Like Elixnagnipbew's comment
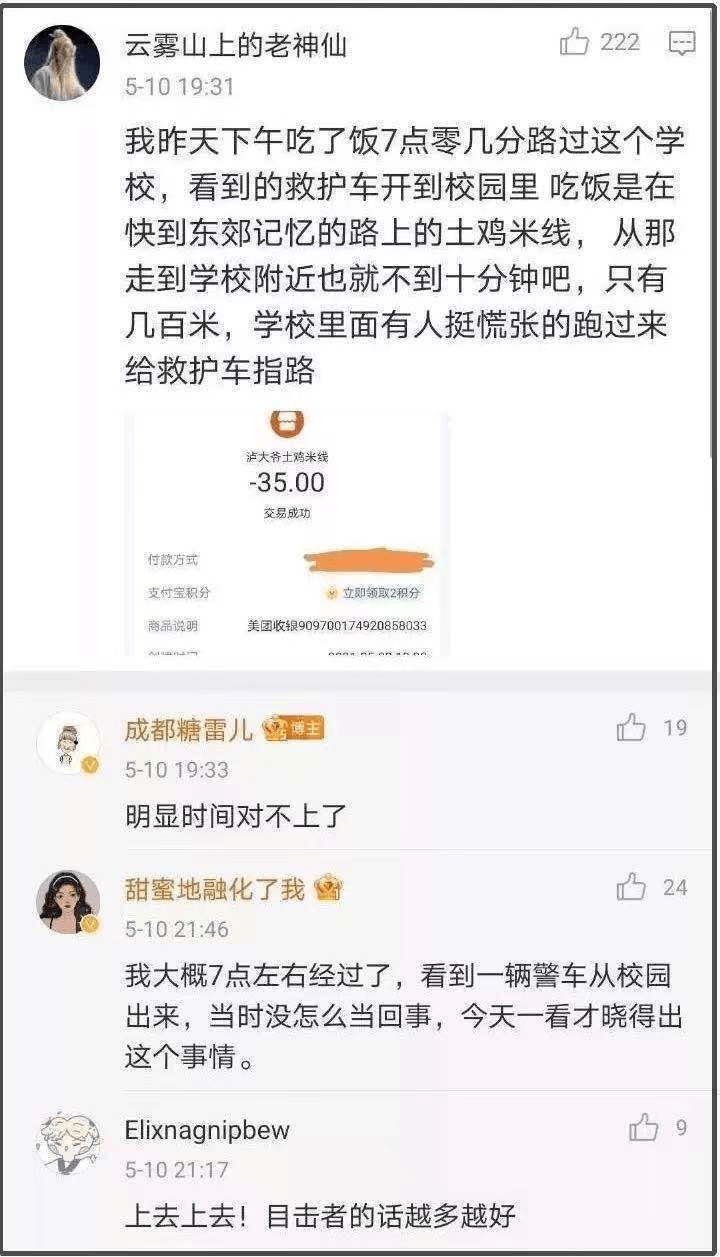The image size is (720, 1257). [643, 1128]
